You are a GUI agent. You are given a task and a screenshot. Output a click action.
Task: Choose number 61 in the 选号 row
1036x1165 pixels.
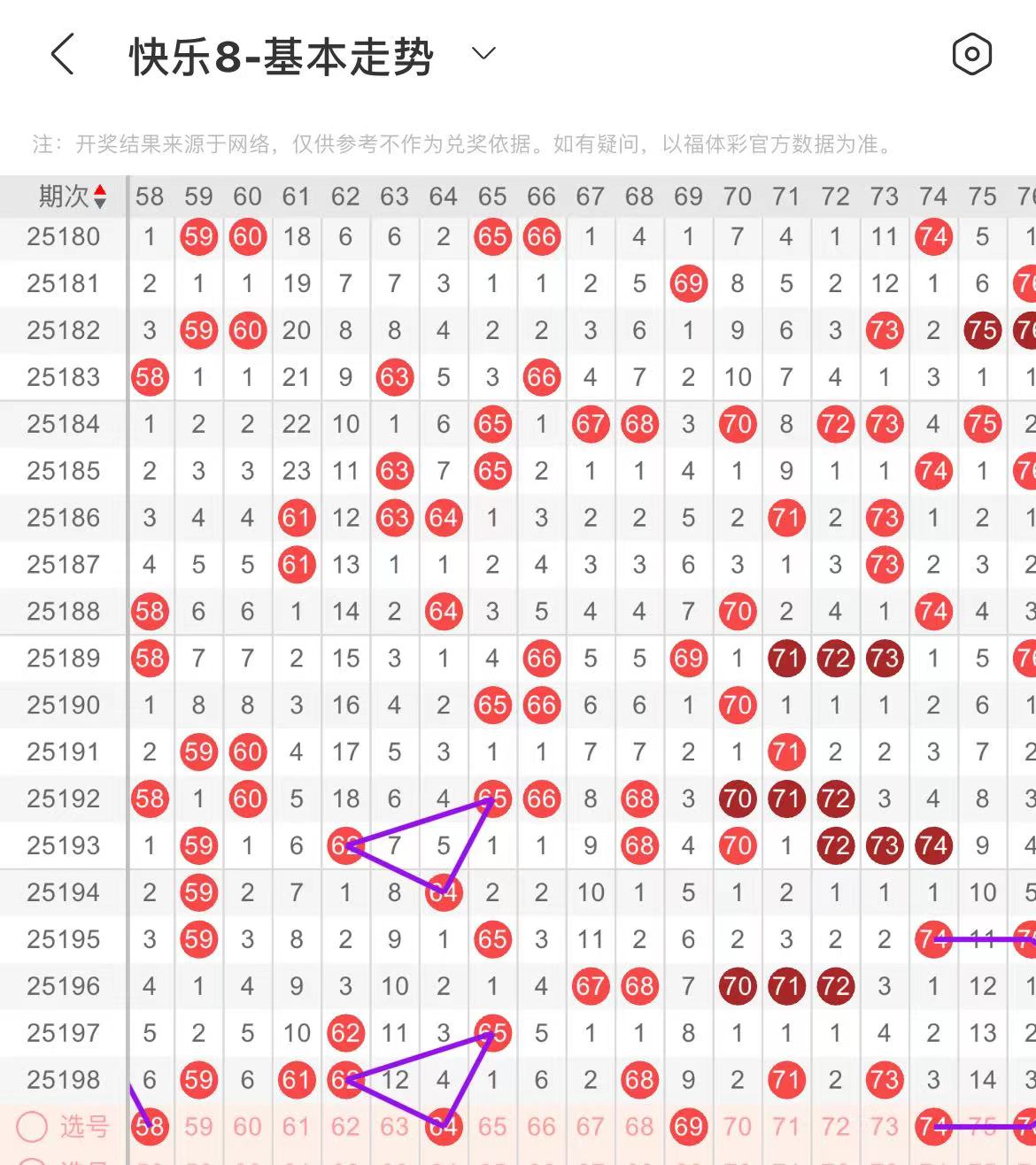(x=297, y=1127)
